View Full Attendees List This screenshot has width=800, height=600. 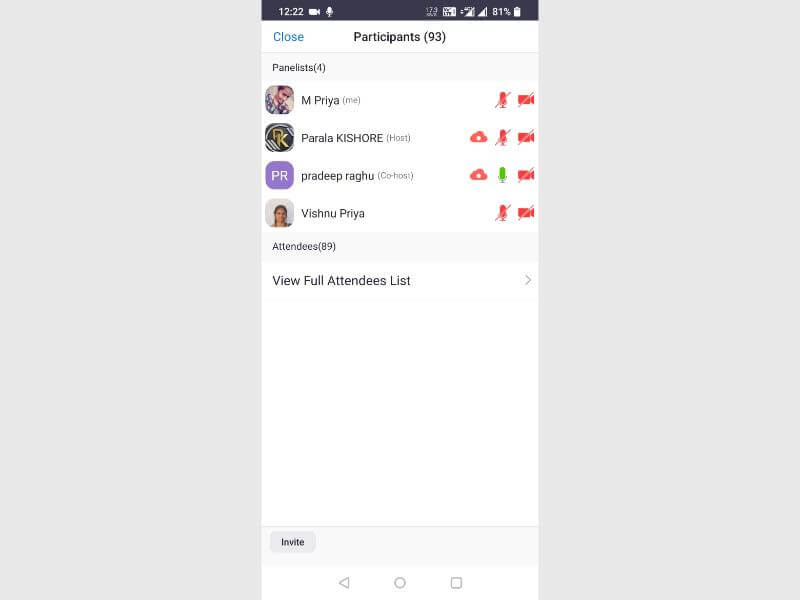[x=400, y=281]
